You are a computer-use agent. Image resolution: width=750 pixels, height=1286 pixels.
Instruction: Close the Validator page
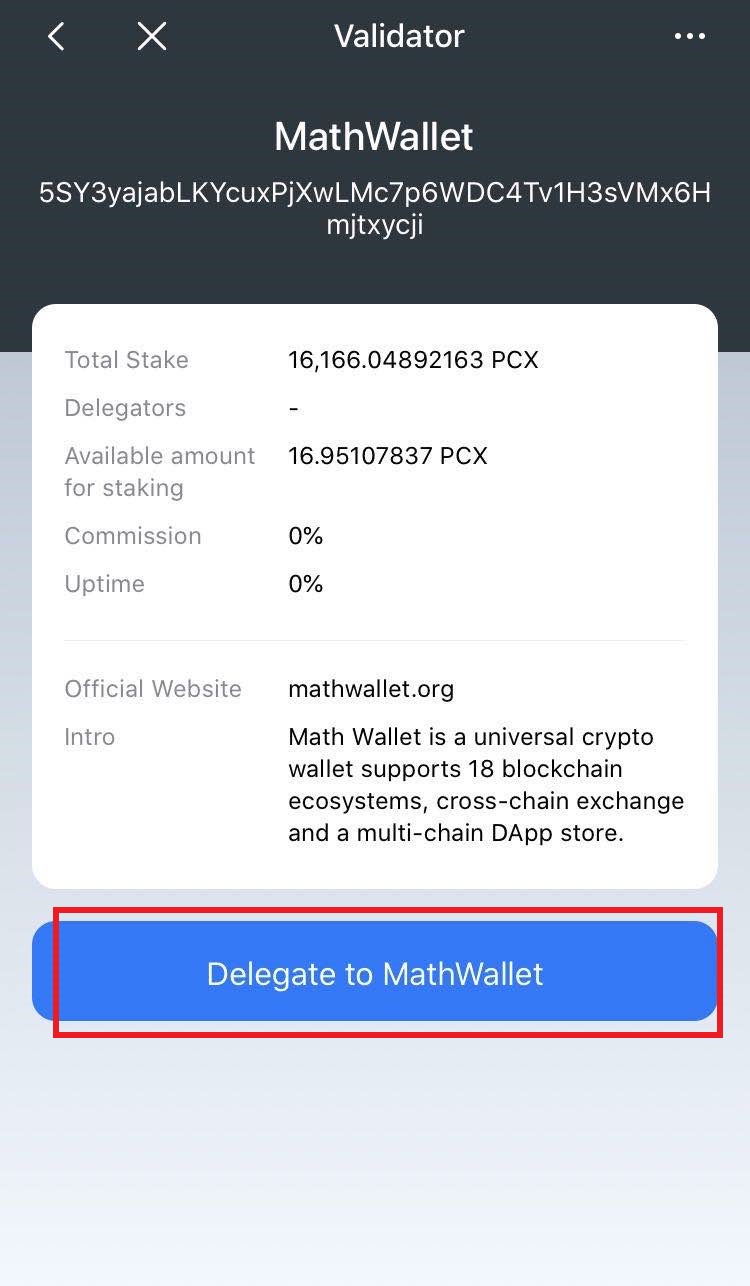tap(151, 37)
